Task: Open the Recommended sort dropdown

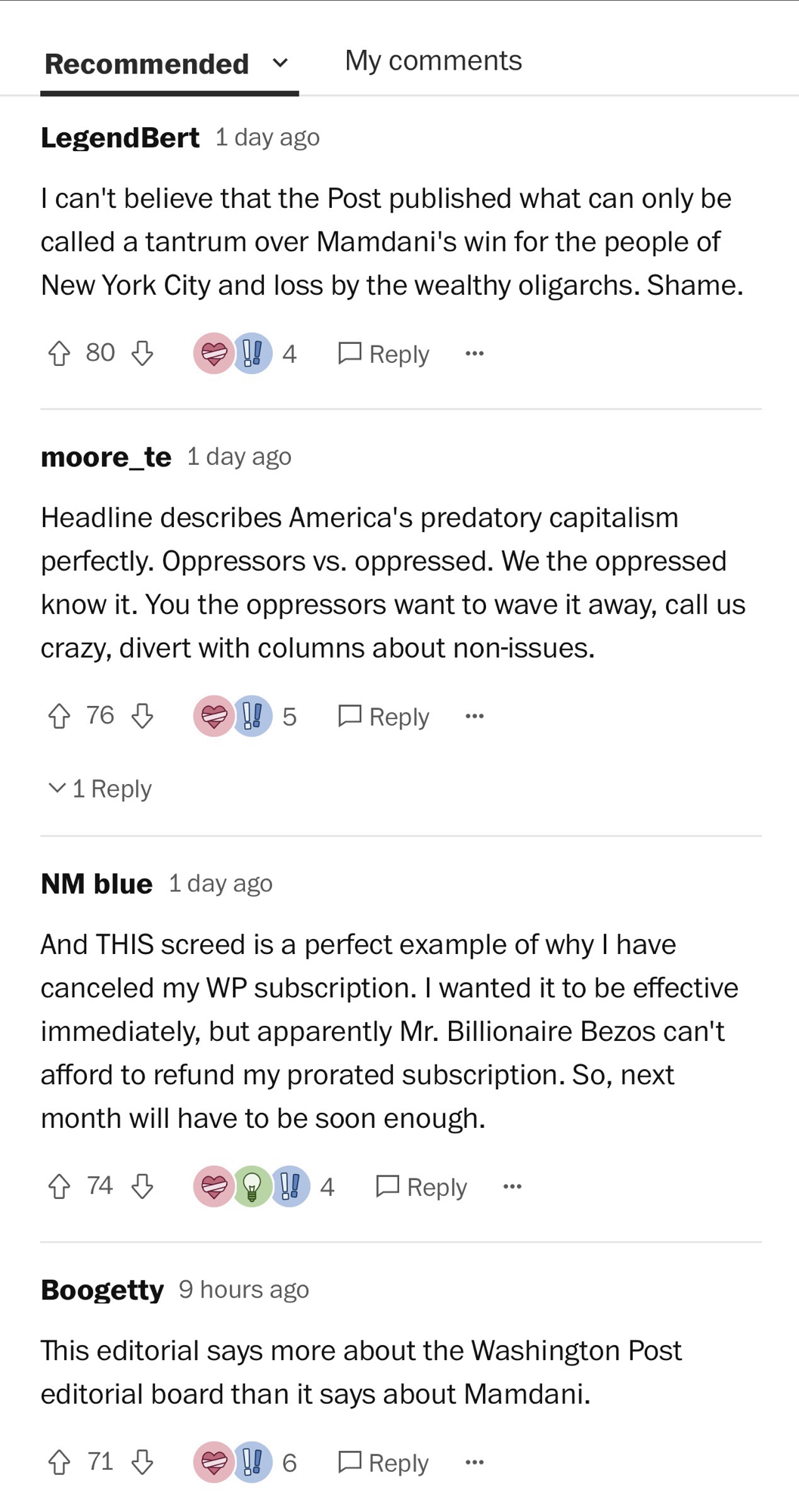Action: [x=168, y=64]
